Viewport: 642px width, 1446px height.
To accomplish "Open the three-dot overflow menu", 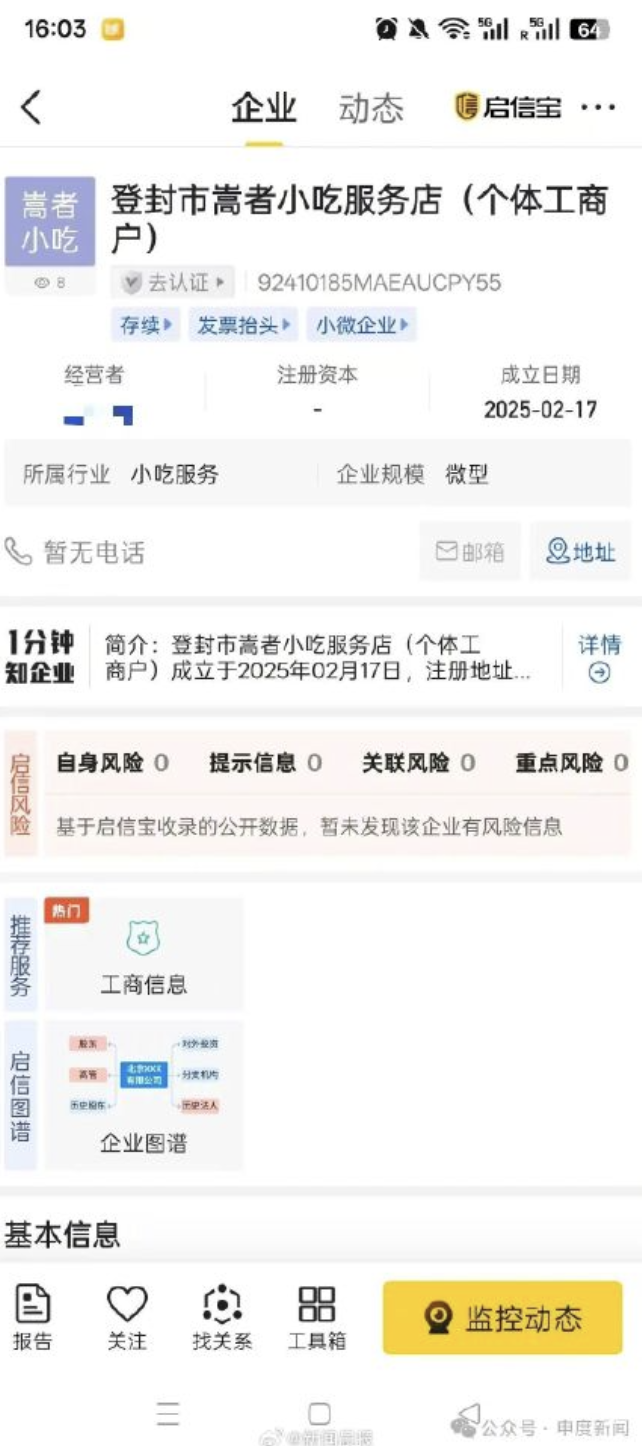I will click(x=598, y=107).
